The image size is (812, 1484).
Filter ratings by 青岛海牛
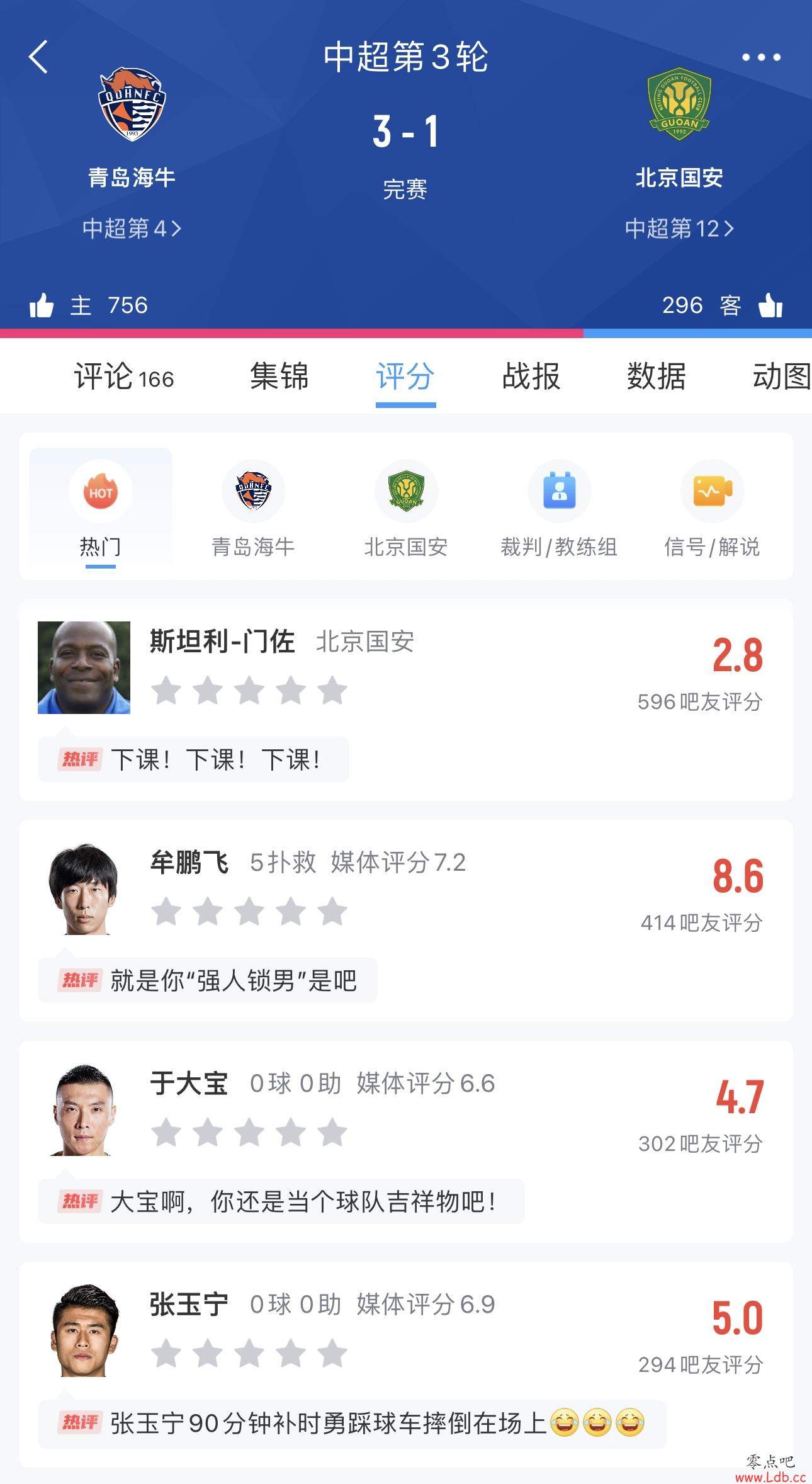pyautogui.click(x=253, y=511)
